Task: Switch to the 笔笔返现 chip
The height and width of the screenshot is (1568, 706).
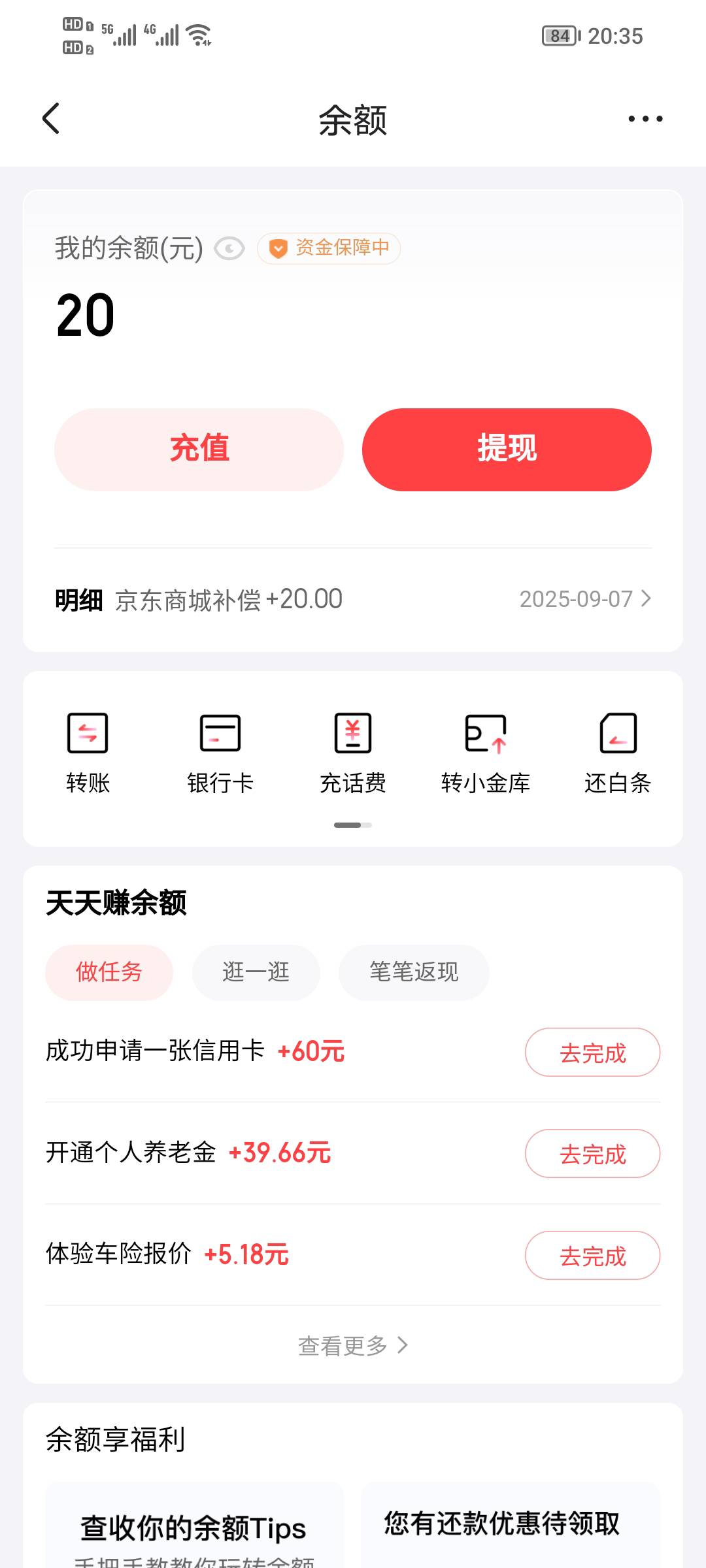Action: 414,972
